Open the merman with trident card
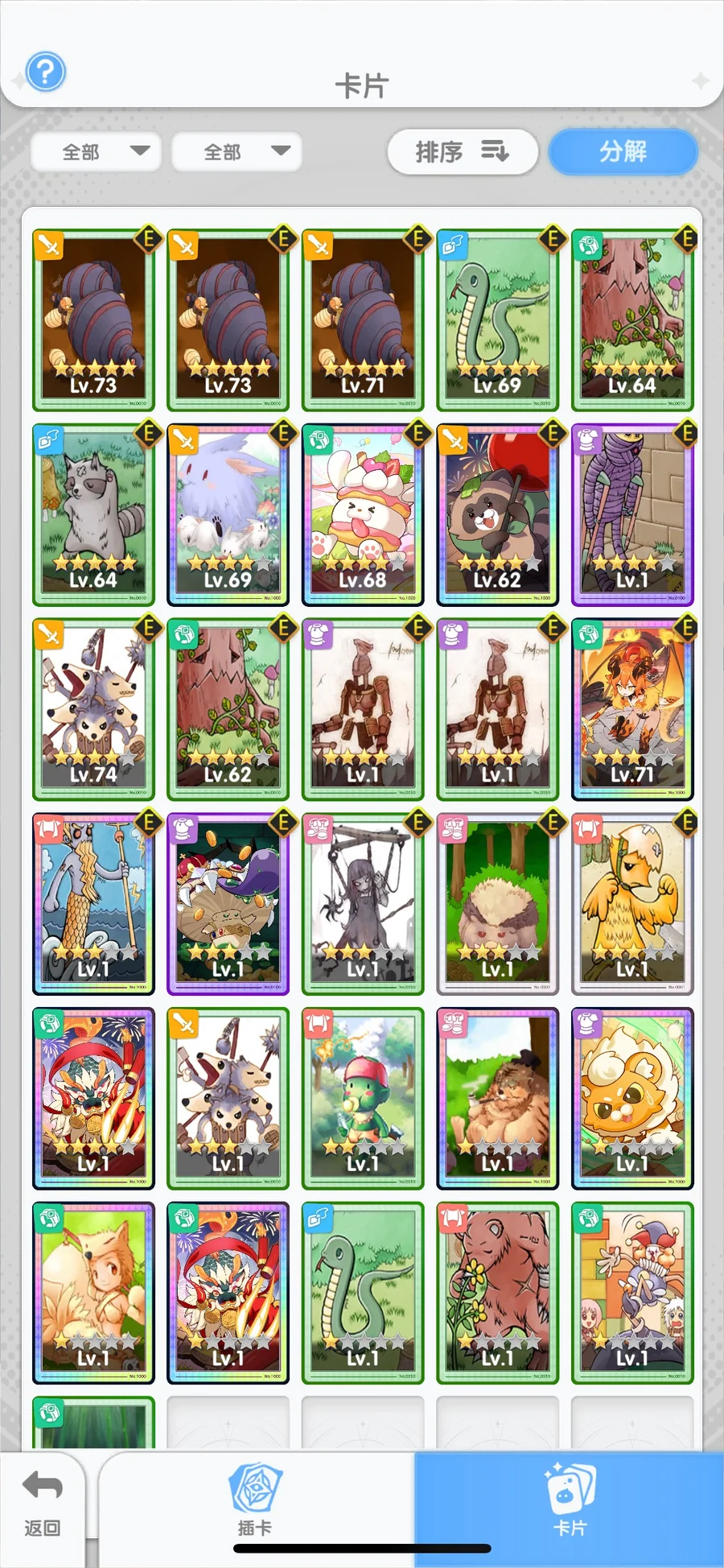 (x=93, y=904)
